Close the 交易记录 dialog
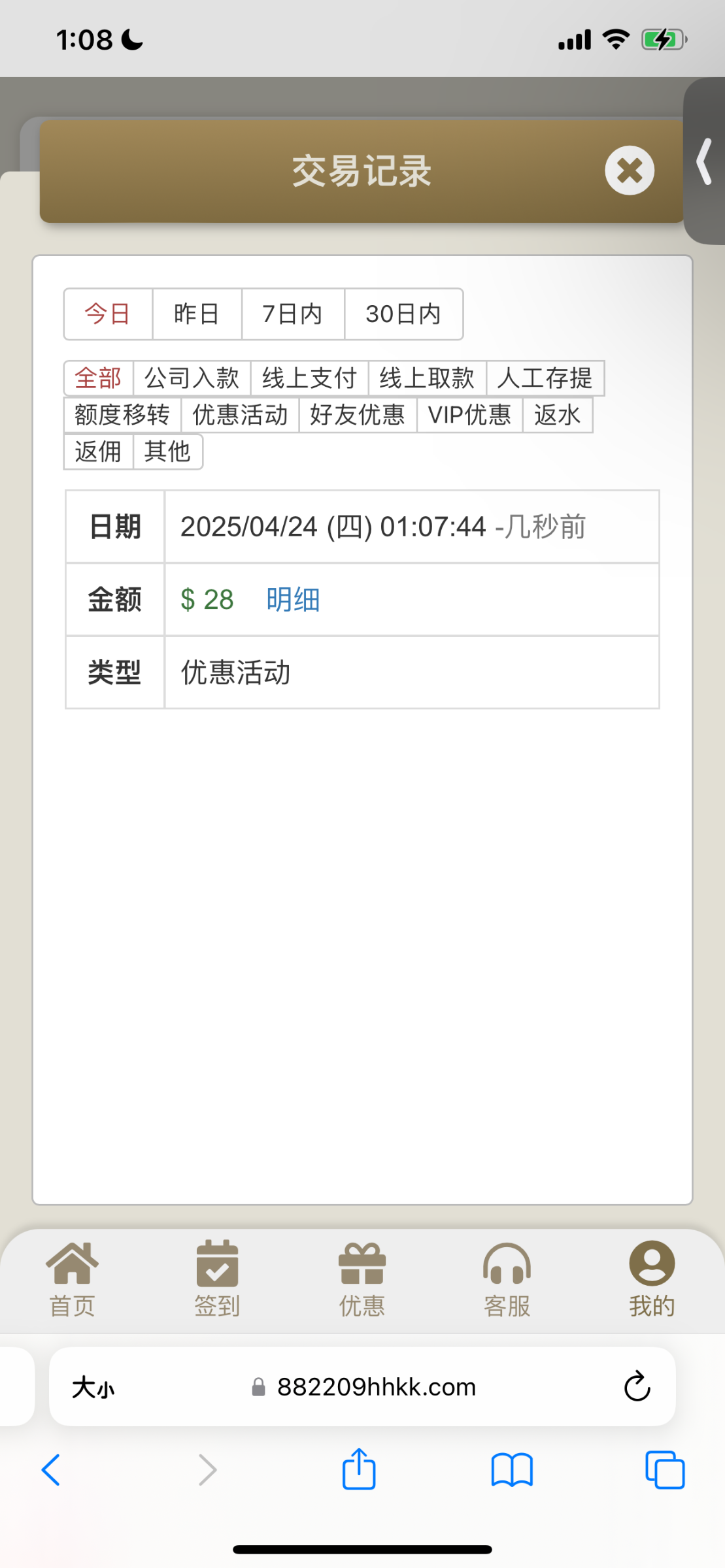Image resolution: width=725 pixels, height=1568 pixels. (629, 171)
